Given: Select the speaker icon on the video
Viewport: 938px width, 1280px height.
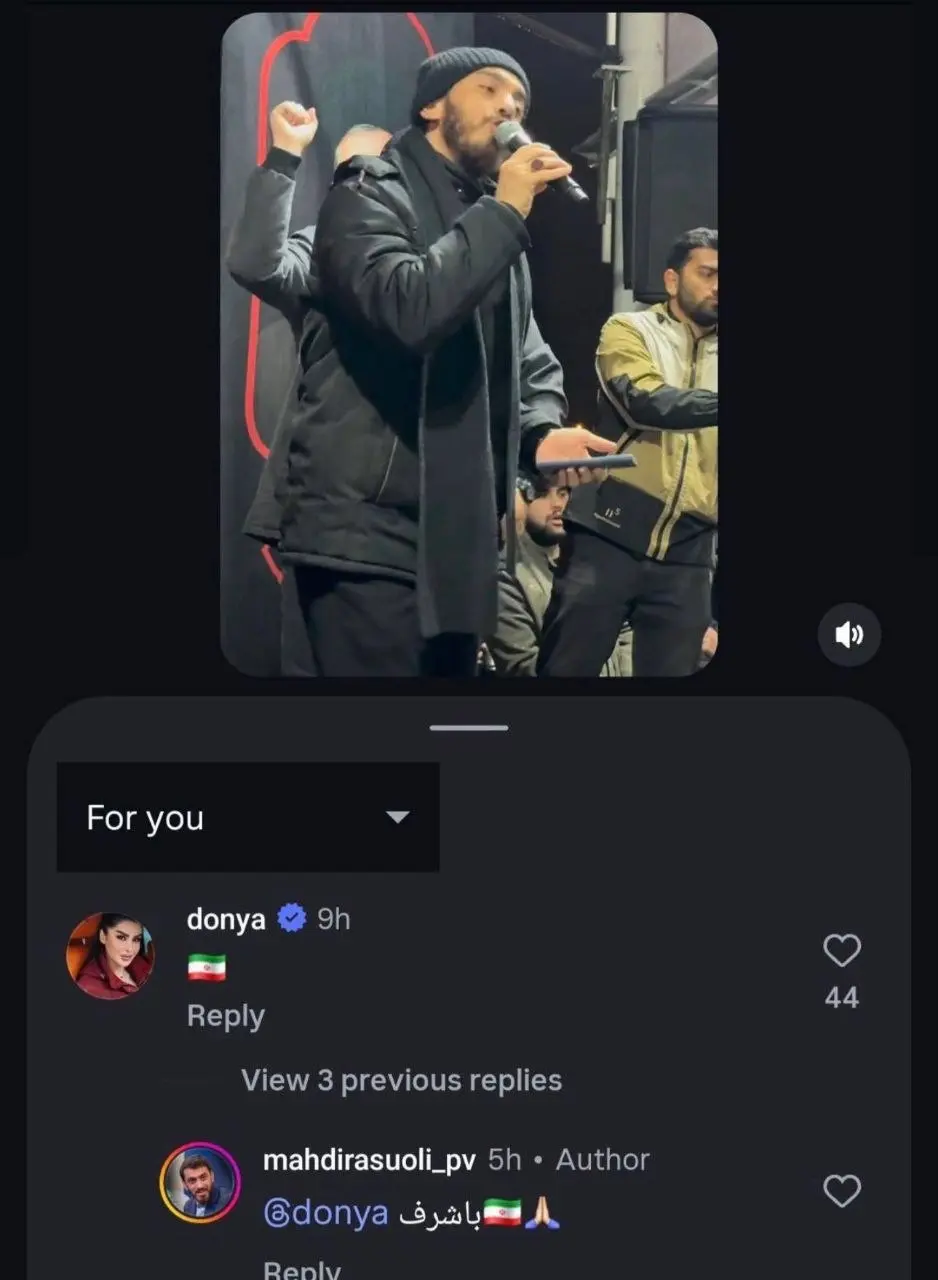Looking at the screenshot, I should click(x=849, y=635).
